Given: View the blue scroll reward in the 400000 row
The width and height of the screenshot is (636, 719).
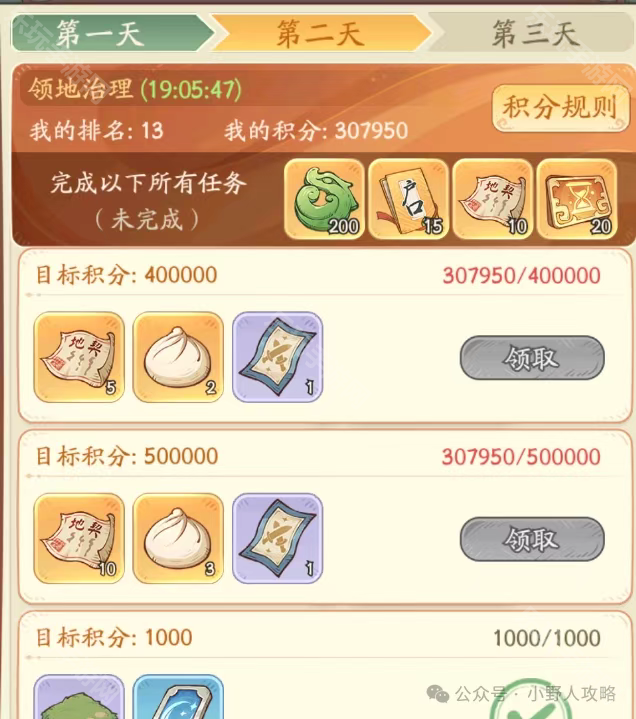Looking at the screenshot, I should (277, 357).
